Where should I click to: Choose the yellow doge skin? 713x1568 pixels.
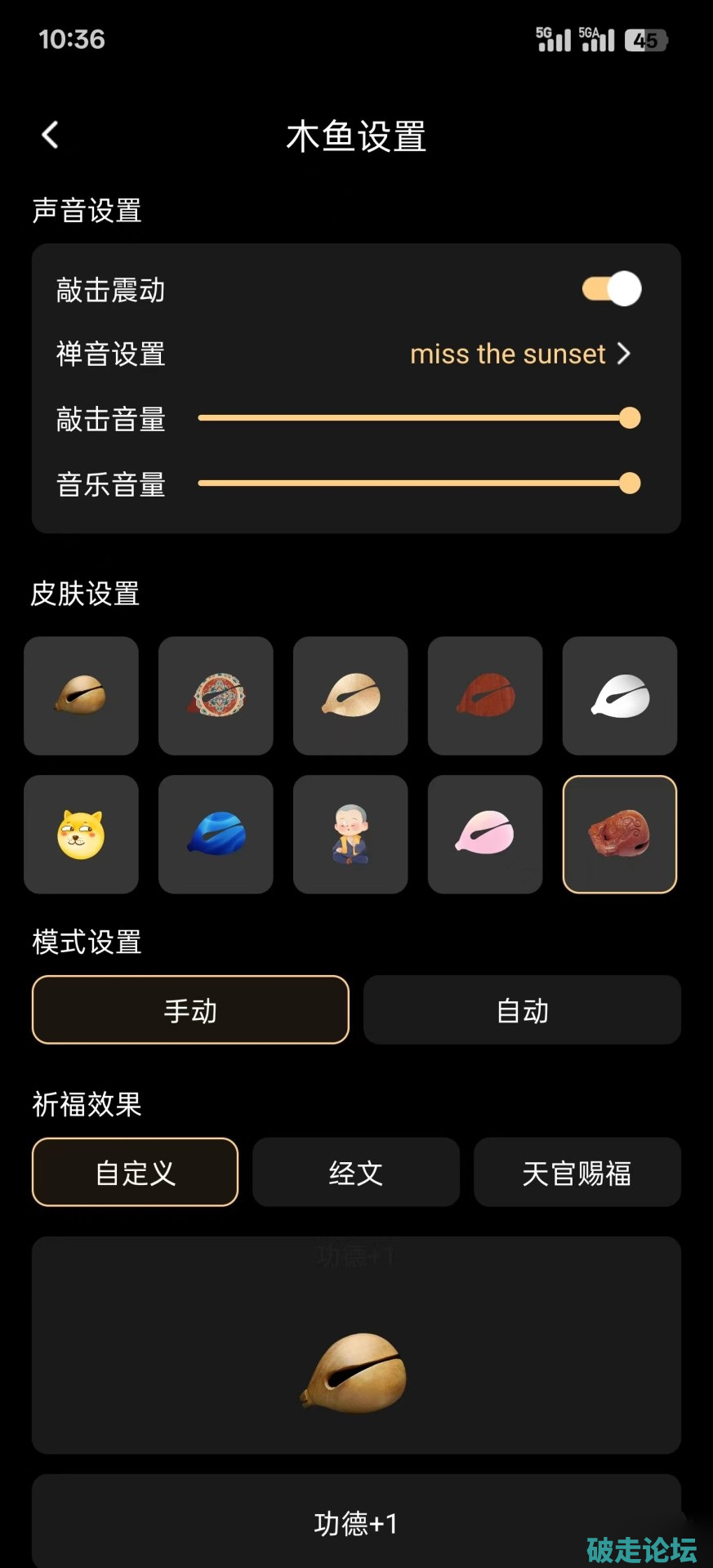click(x=81, y=834)
